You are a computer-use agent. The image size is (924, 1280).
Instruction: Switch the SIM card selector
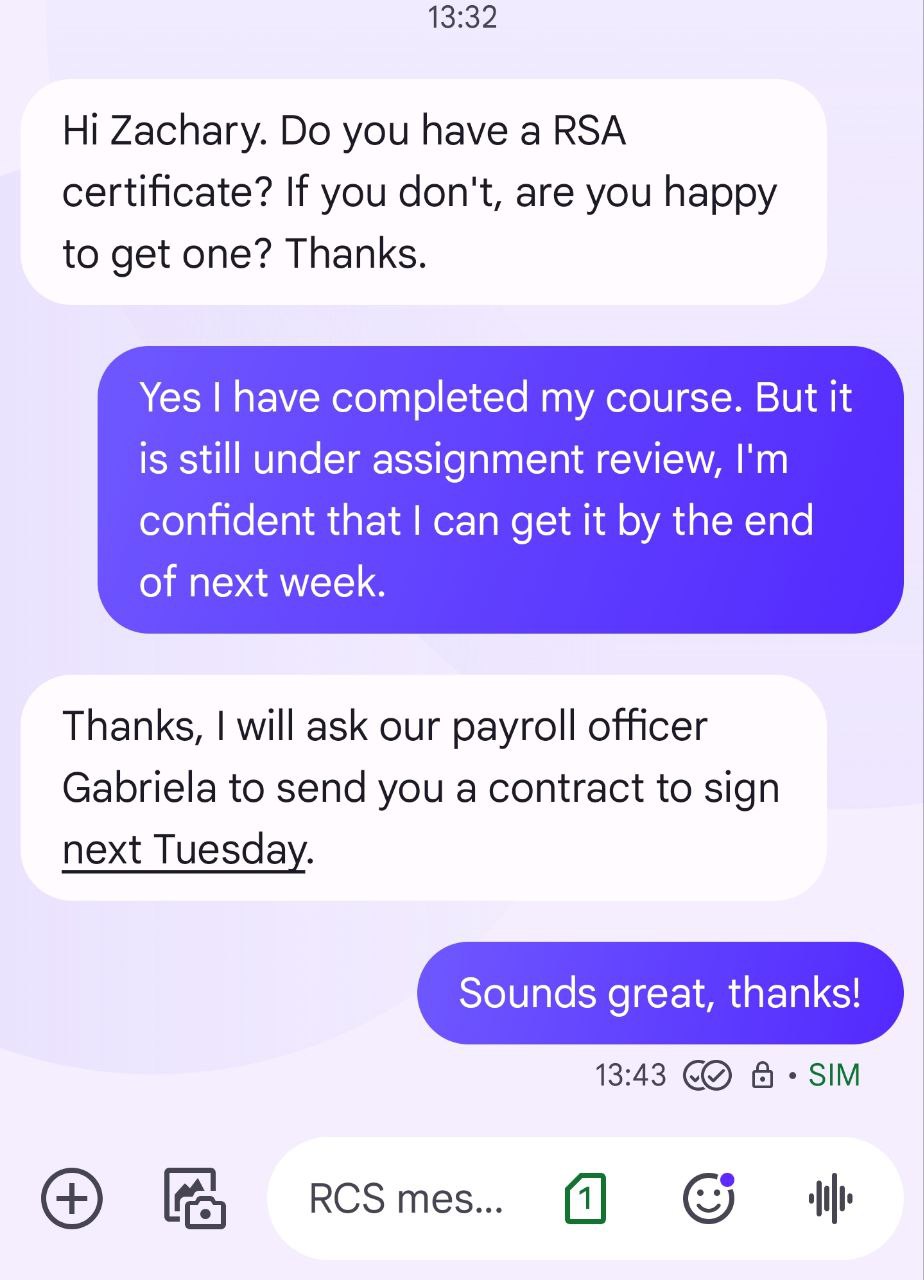(x=585, y=1198)
